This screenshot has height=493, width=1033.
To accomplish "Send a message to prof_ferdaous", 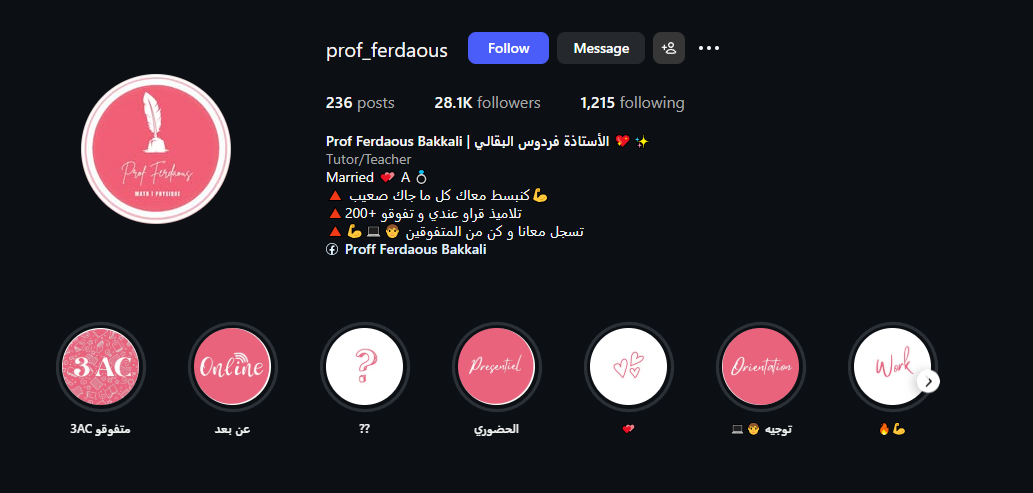I will pyautogui.click(x=601, y=48).
